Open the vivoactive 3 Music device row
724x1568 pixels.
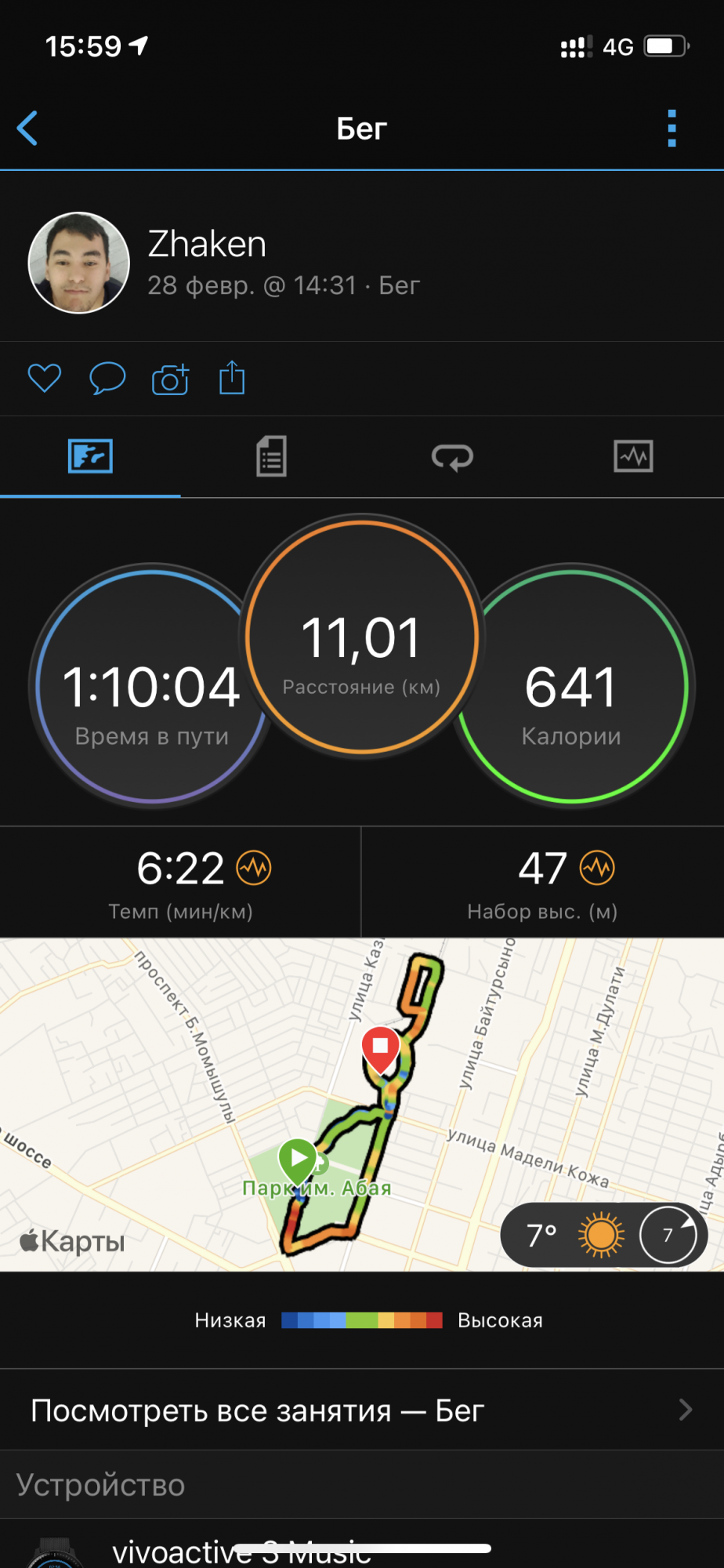pyautogui.click(x=362, y=1548)
